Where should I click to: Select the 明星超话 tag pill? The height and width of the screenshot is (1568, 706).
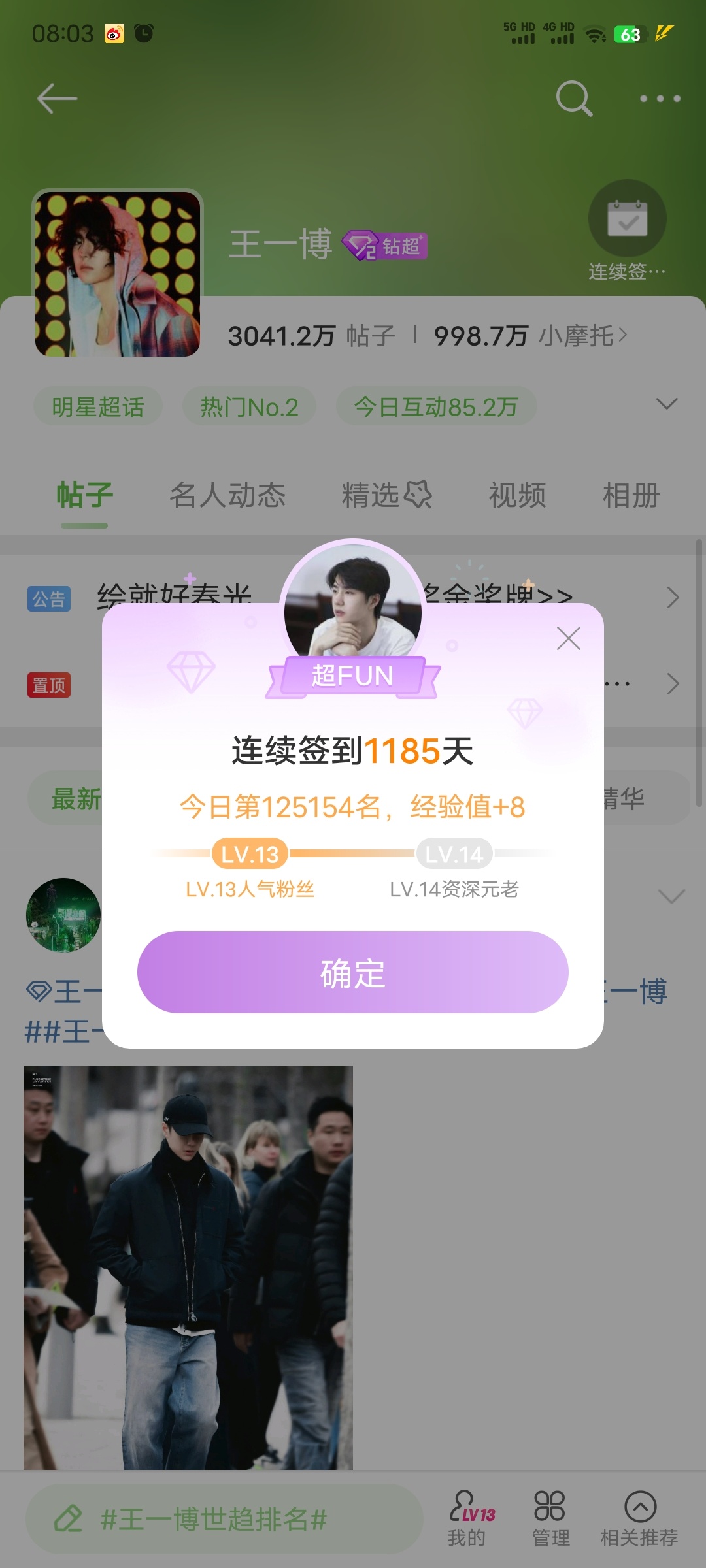pyautogui.click(x=97, y=405)
